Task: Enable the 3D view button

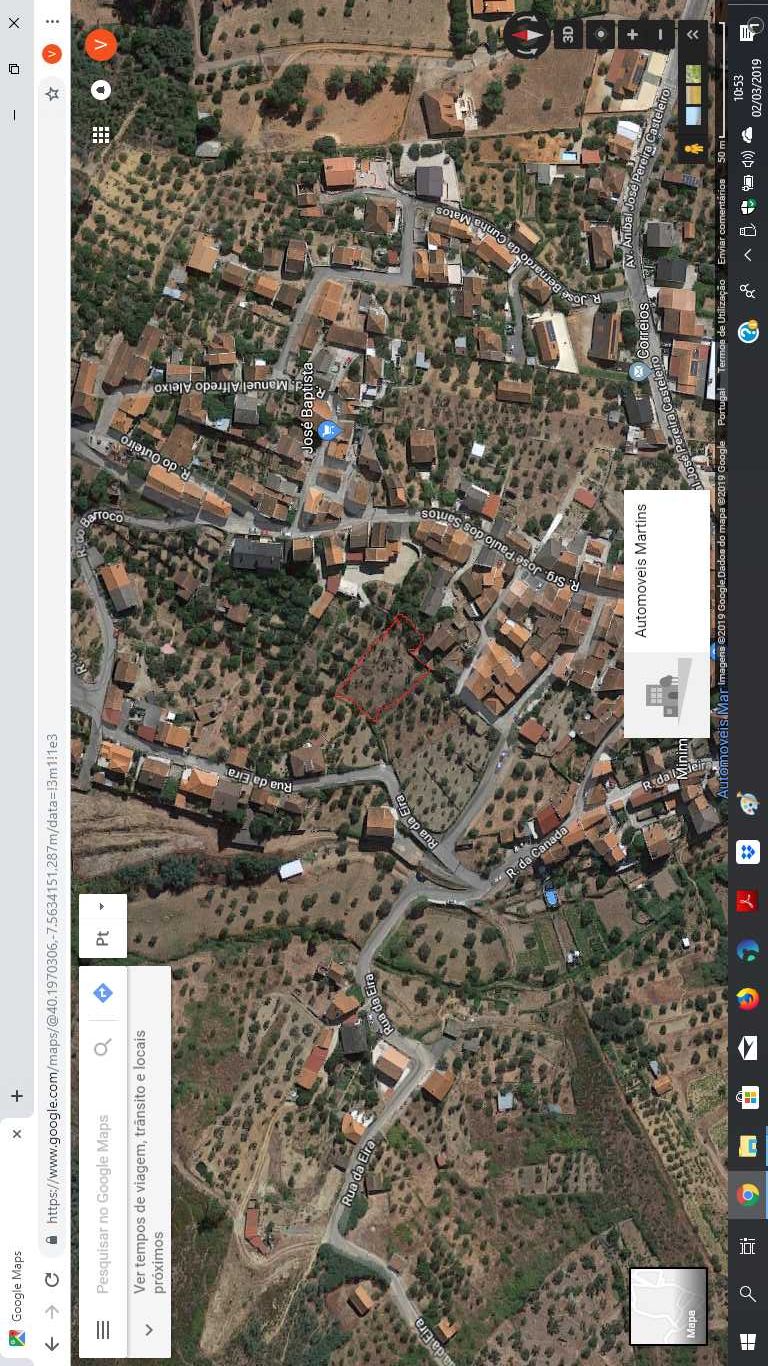Action: pyautogui.click(x=568, y=35)
